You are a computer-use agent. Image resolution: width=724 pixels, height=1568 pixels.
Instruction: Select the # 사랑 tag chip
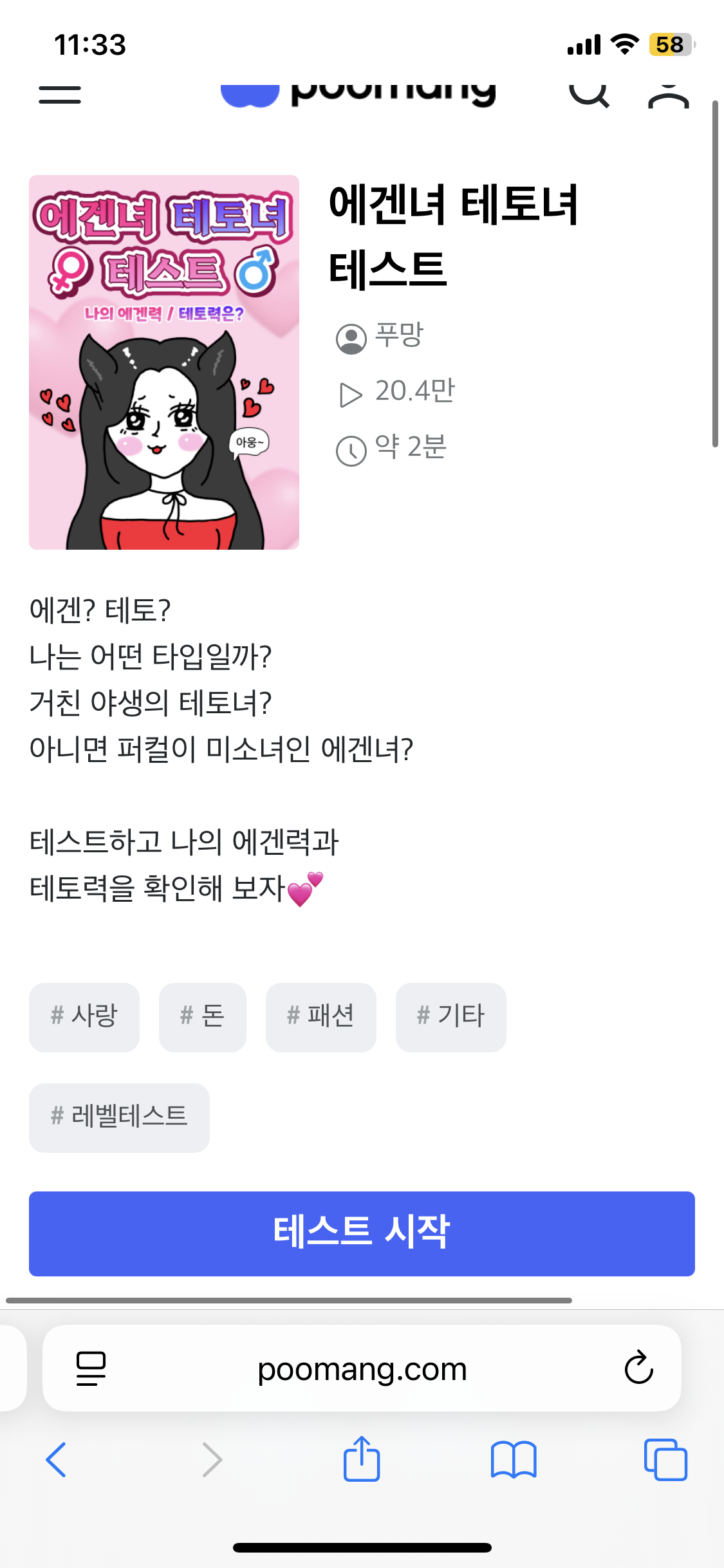[84, 1016]
